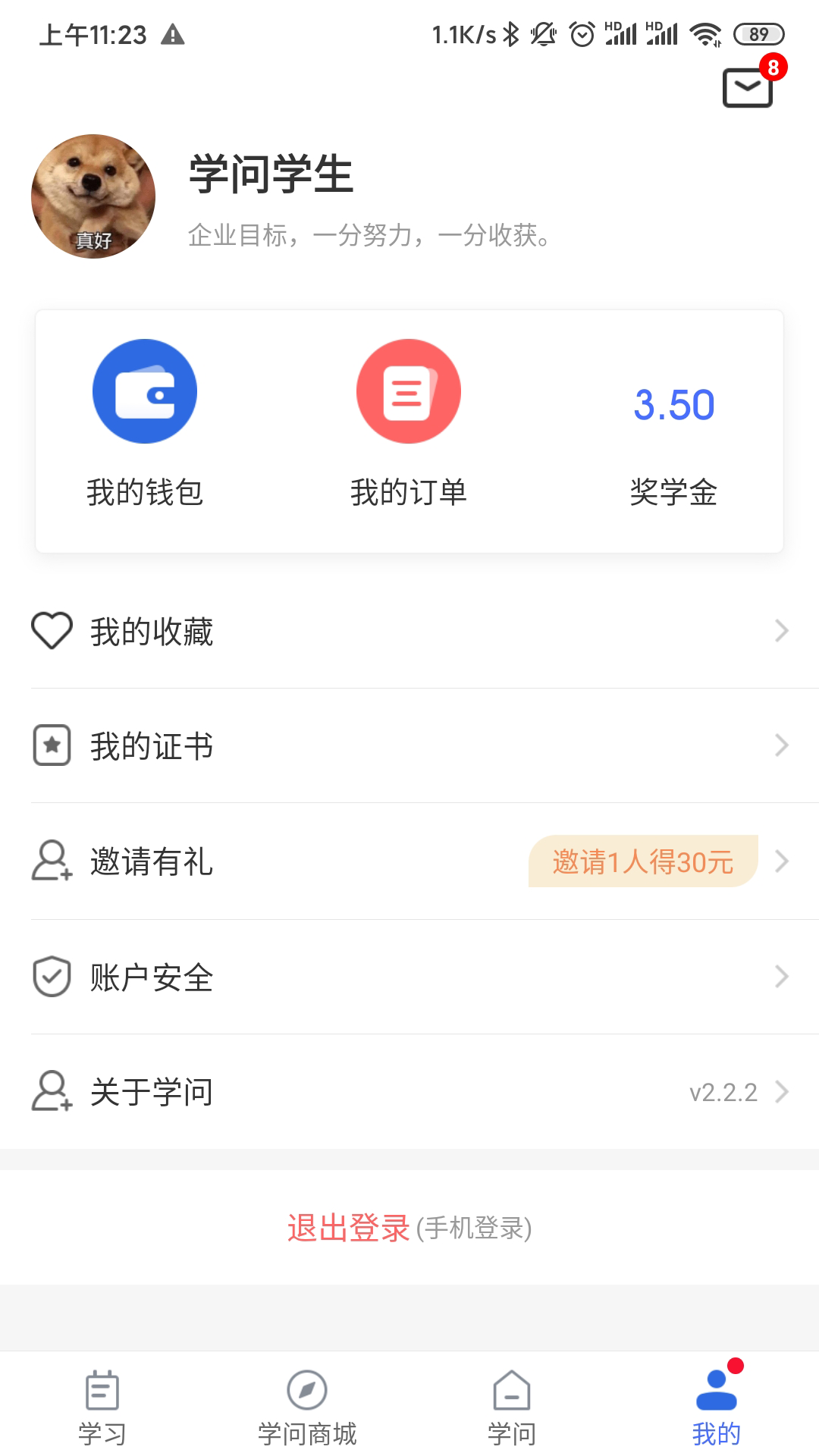Viewport: 819px width, 1456px height.
Task: Open 我的收藏 favorites row
Action: tap(409, 631)
